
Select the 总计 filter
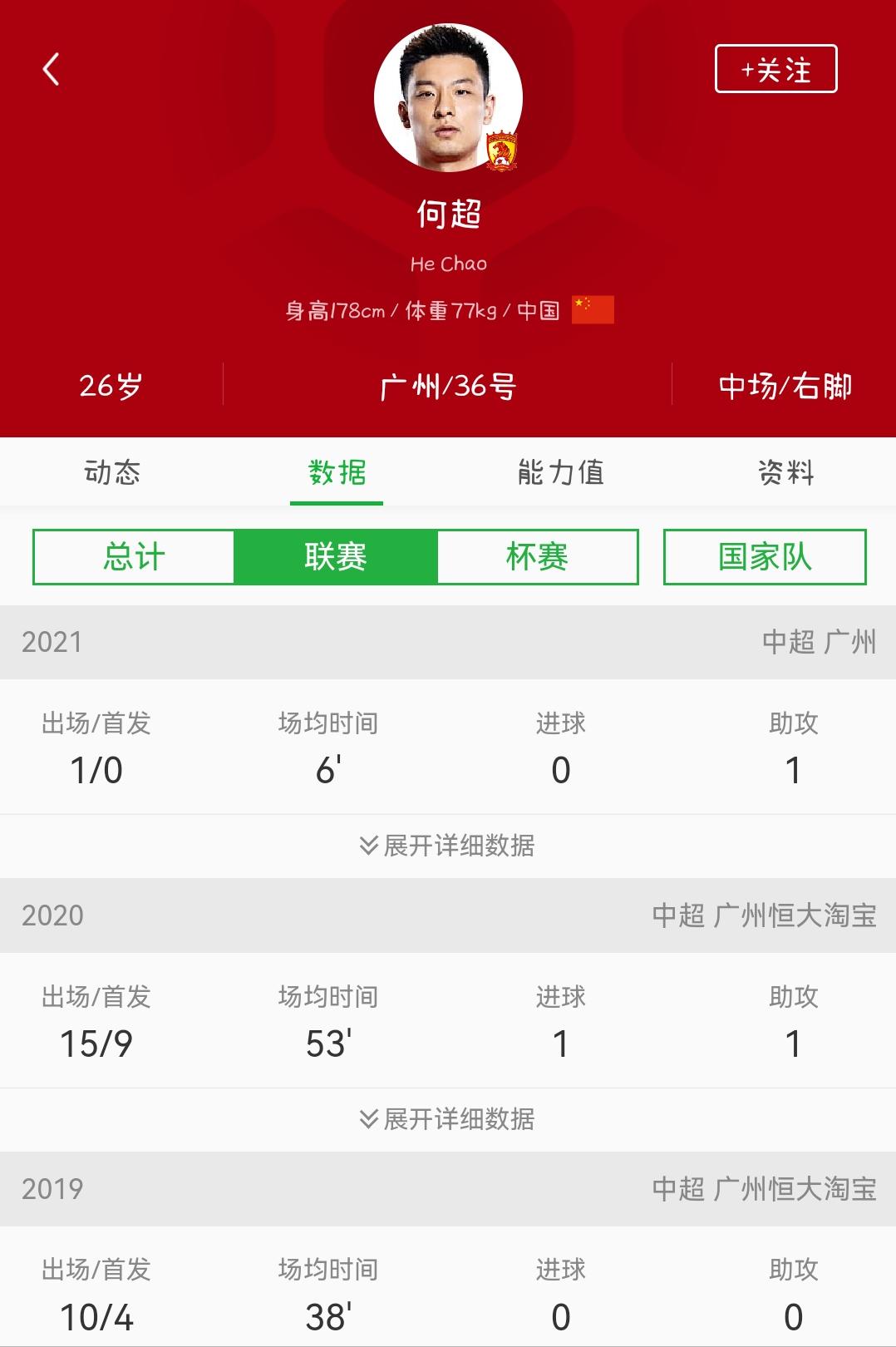click(134, 557)
